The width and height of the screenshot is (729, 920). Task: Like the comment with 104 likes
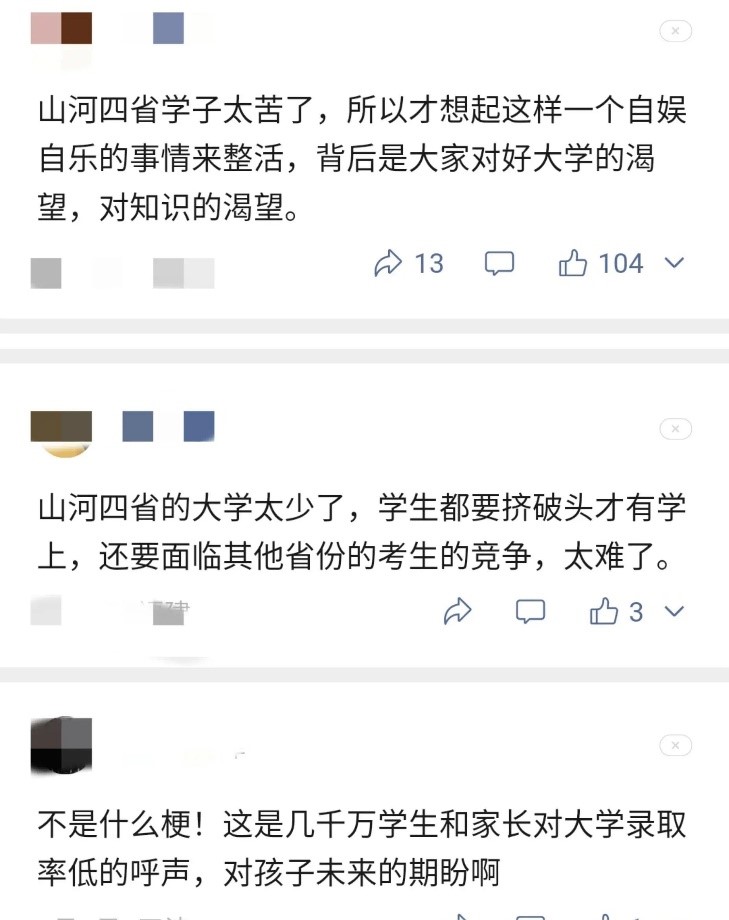pos(573,264)
